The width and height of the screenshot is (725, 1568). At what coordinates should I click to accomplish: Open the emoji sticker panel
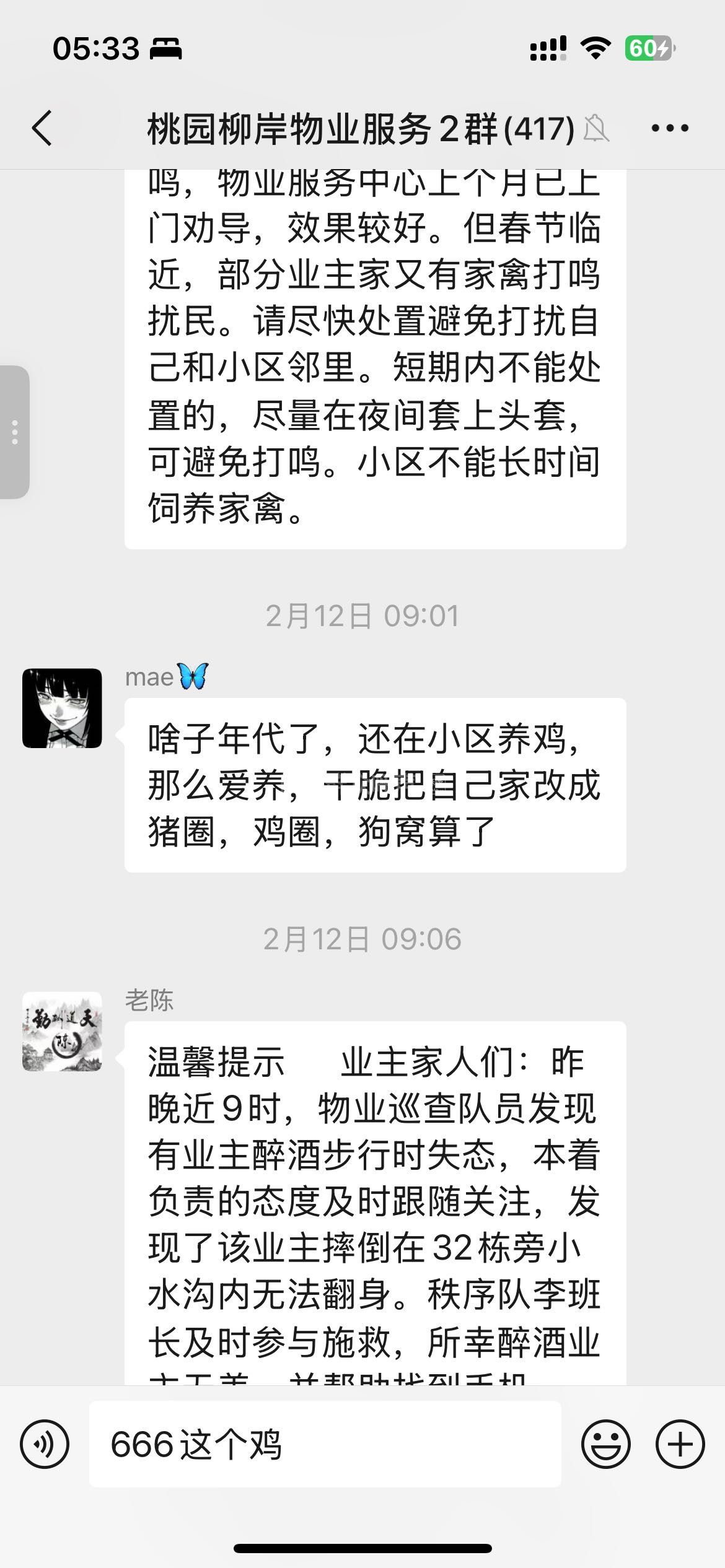605,1445
